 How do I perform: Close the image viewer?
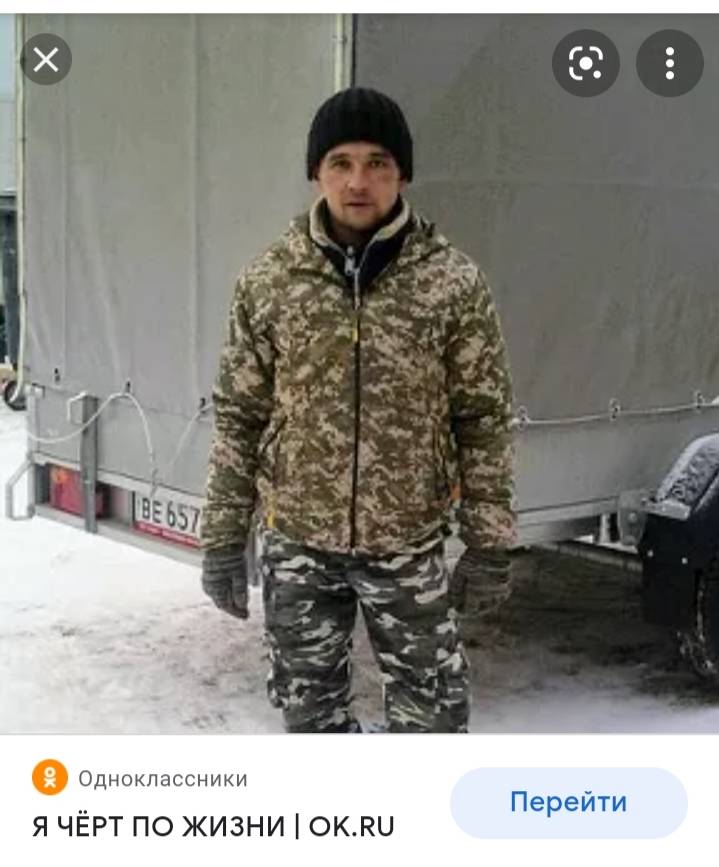click(46, 60)
